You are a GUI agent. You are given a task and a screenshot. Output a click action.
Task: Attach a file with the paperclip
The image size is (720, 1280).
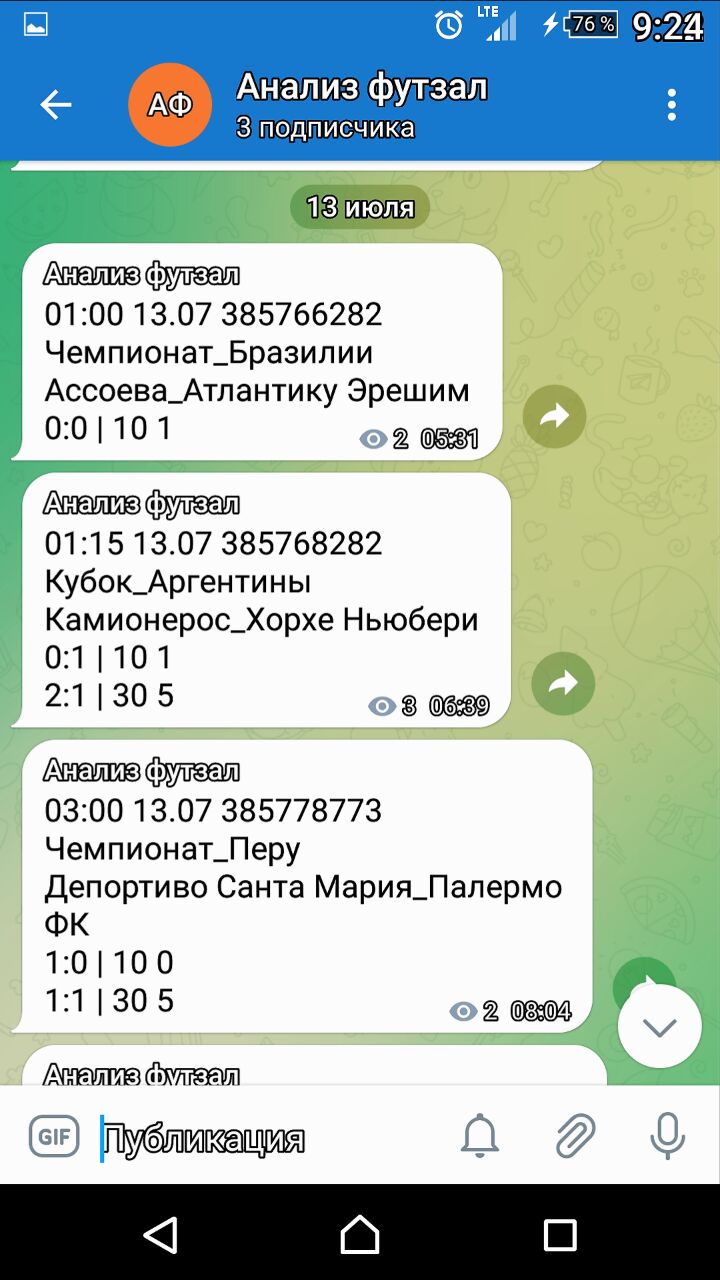coord(575,1136)
